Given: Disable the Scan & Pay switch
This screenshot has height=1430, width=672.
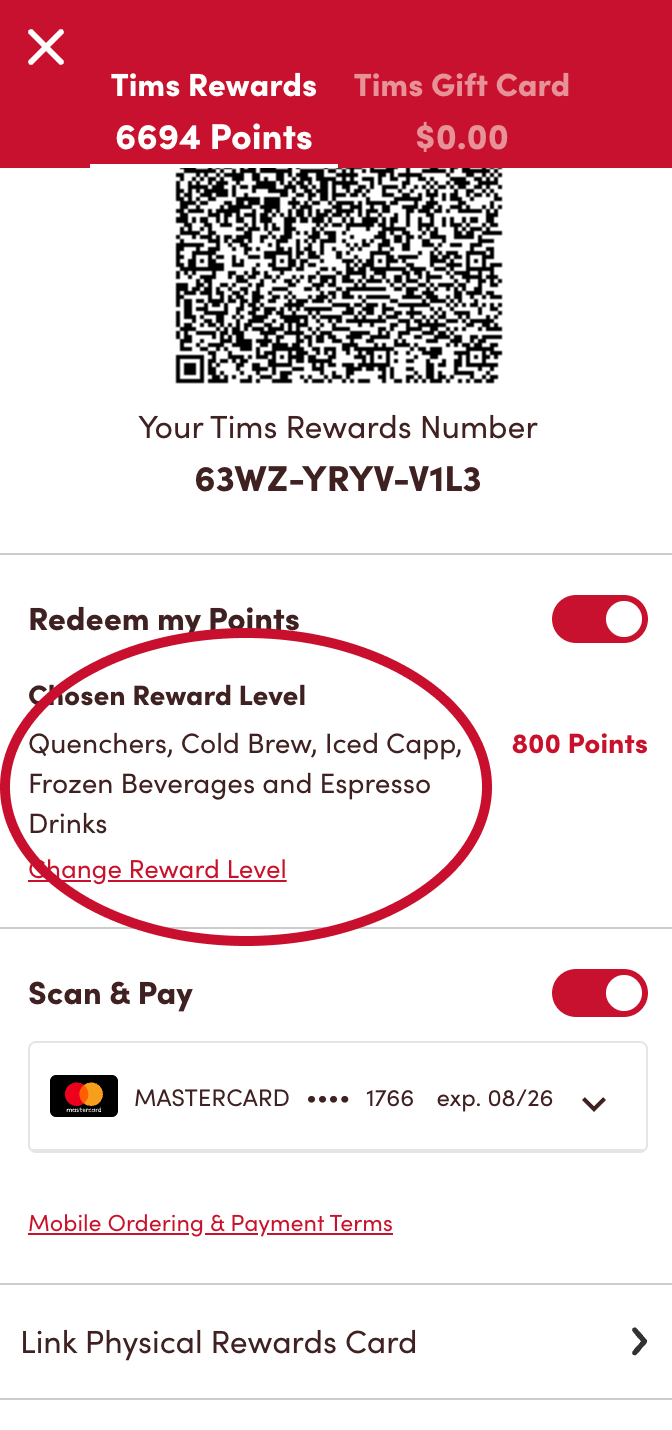Looking at the screenshot, I should click(599, 993).
